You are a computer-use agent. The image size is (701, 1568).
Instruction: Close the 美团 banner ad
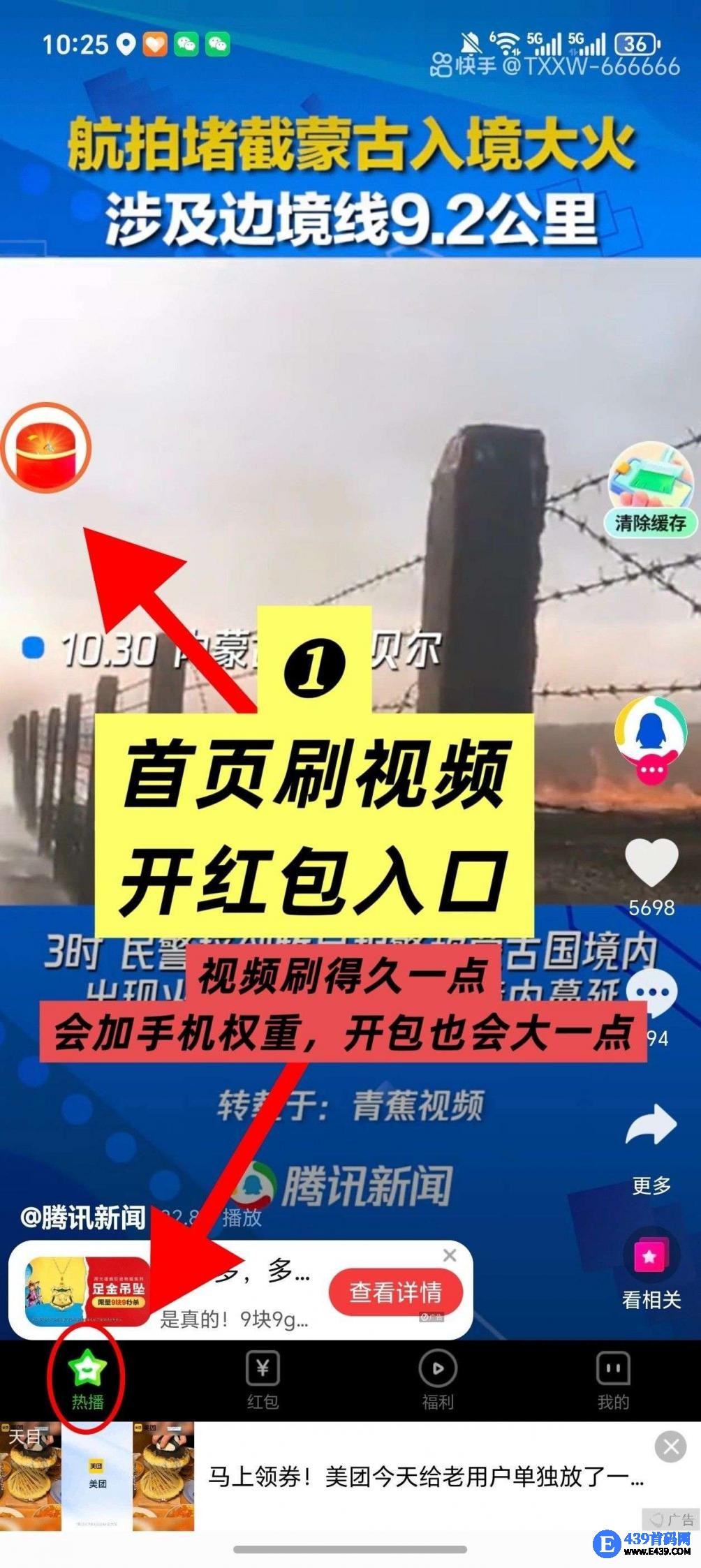671,1447
